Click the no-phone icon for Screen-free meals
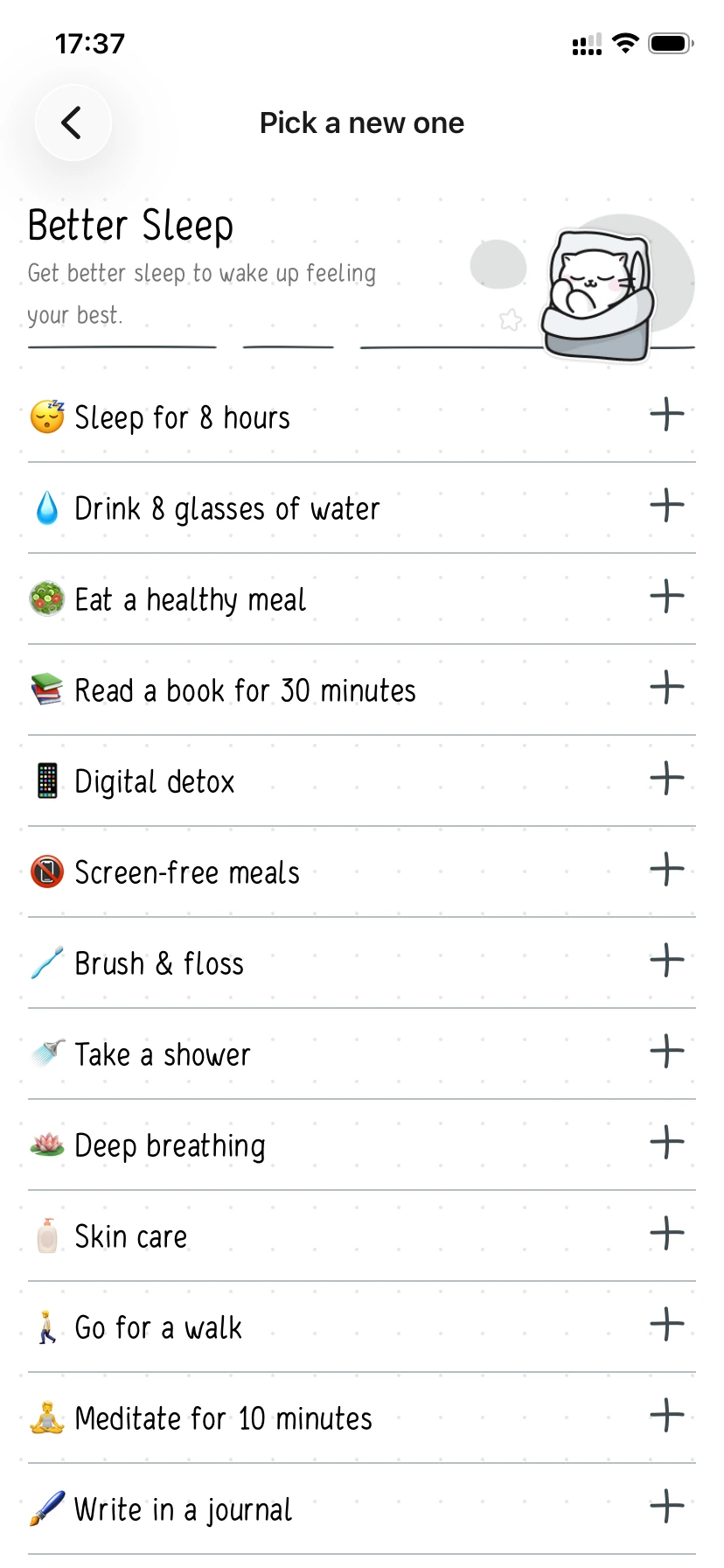 [47, 871]
